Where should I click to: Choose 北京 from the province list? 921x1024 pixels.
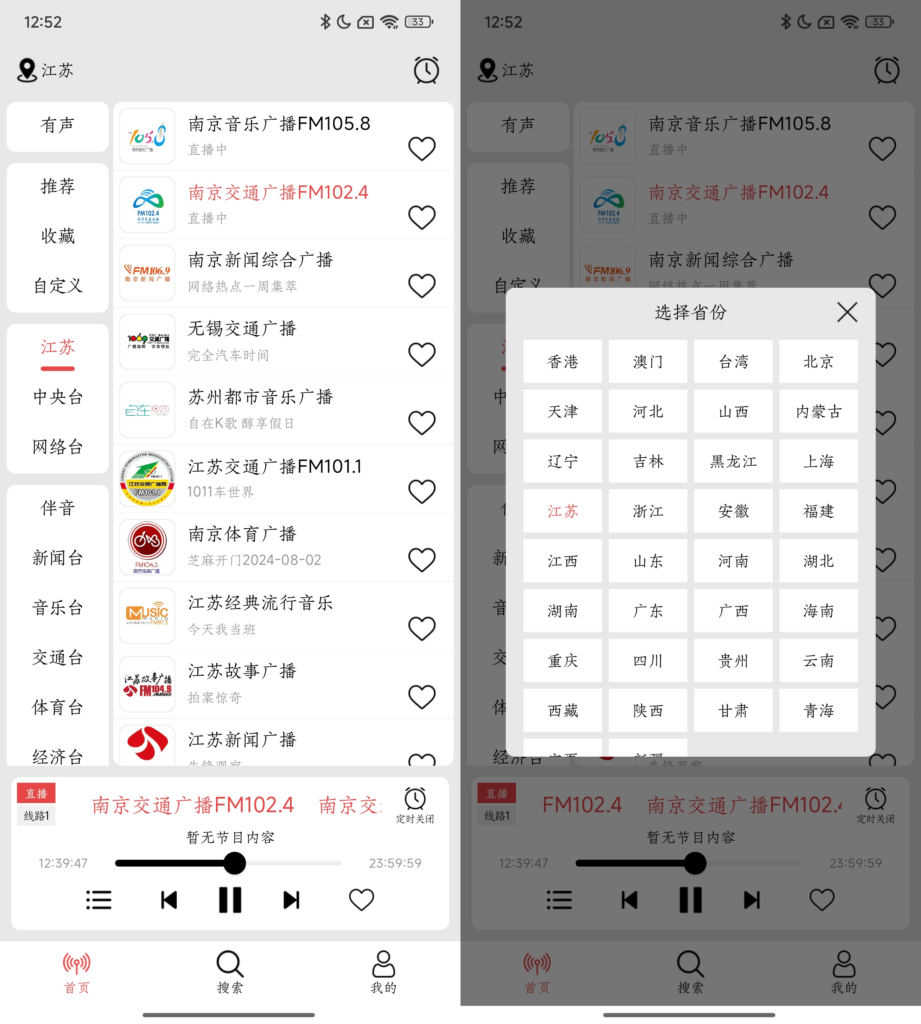pos(818,362)
